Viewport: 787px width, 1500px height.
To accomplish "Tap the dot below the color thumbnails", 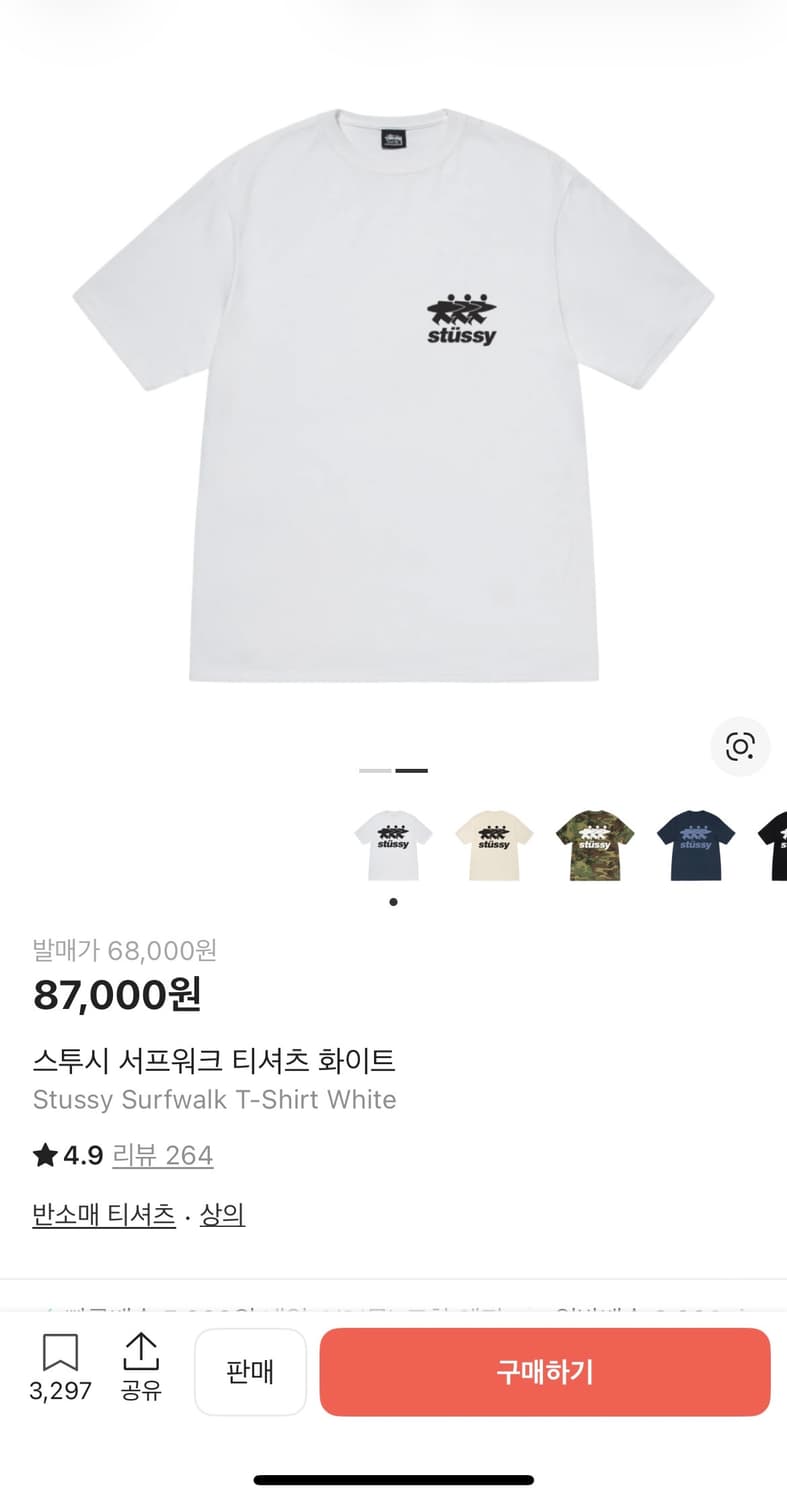I will click(393, 901).
